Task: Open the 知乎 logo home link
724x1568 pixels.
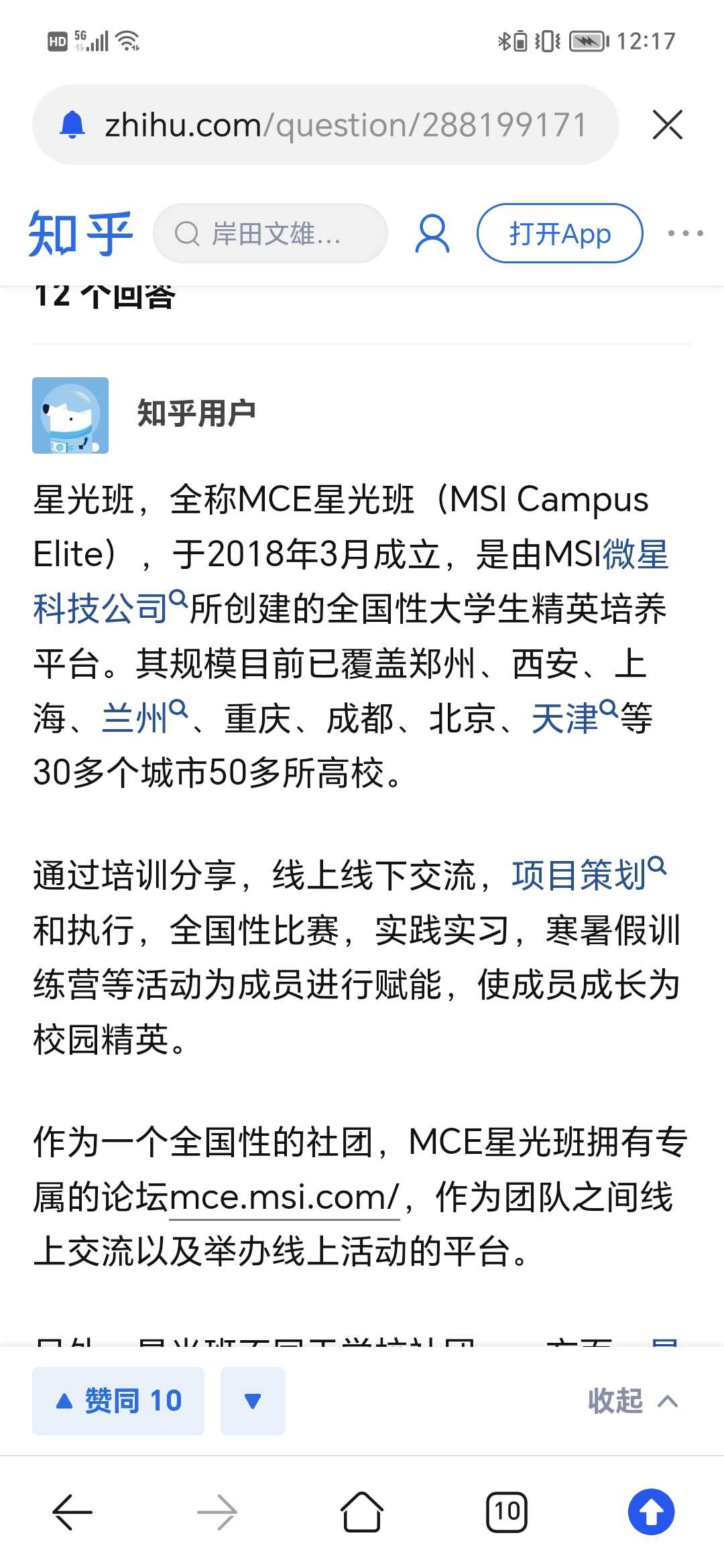Action: 80,234
